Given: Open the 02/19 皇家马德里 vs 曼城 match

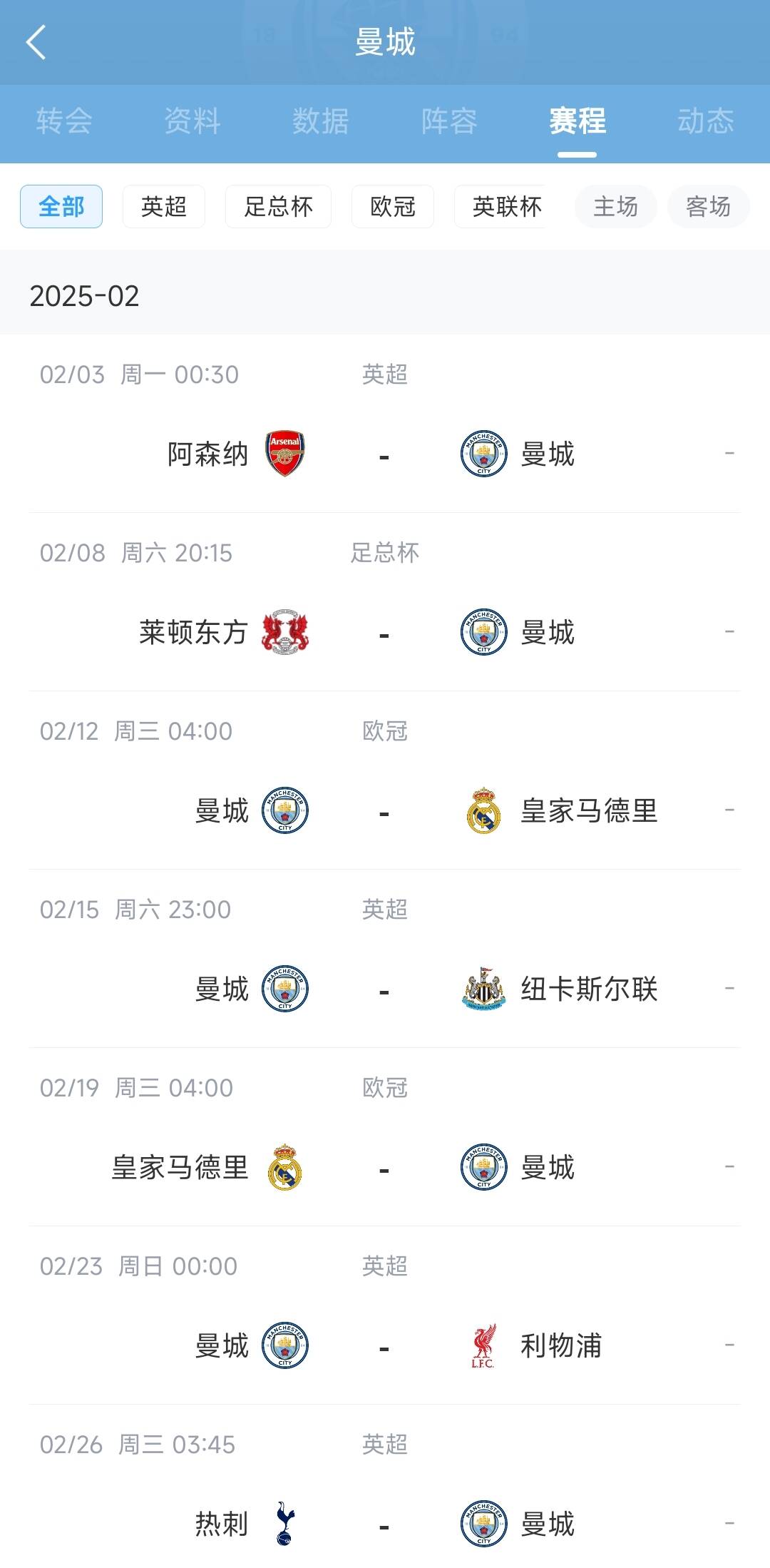Looking at the screenshot, I should 385,1167.
